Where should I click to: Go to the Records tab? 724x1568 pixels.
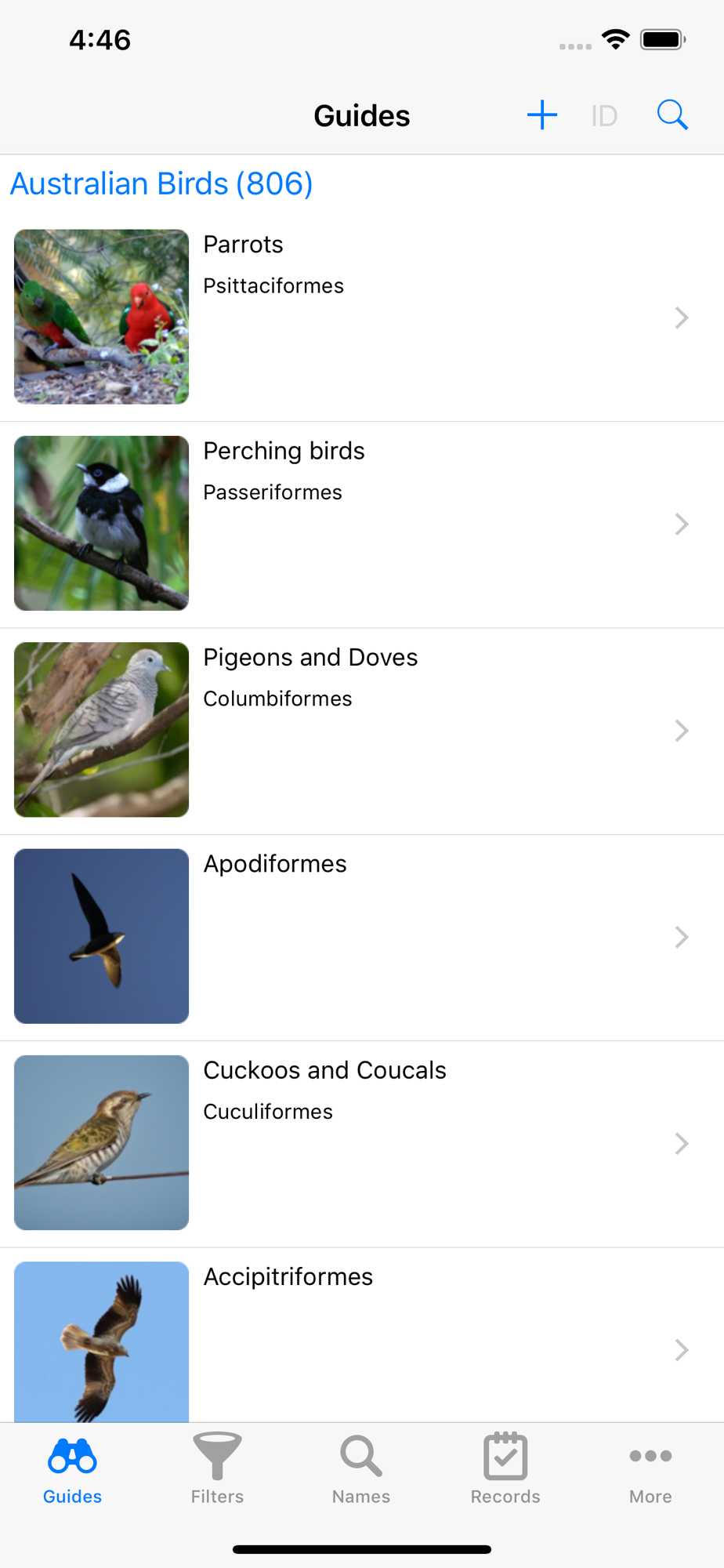[505, 1469]
